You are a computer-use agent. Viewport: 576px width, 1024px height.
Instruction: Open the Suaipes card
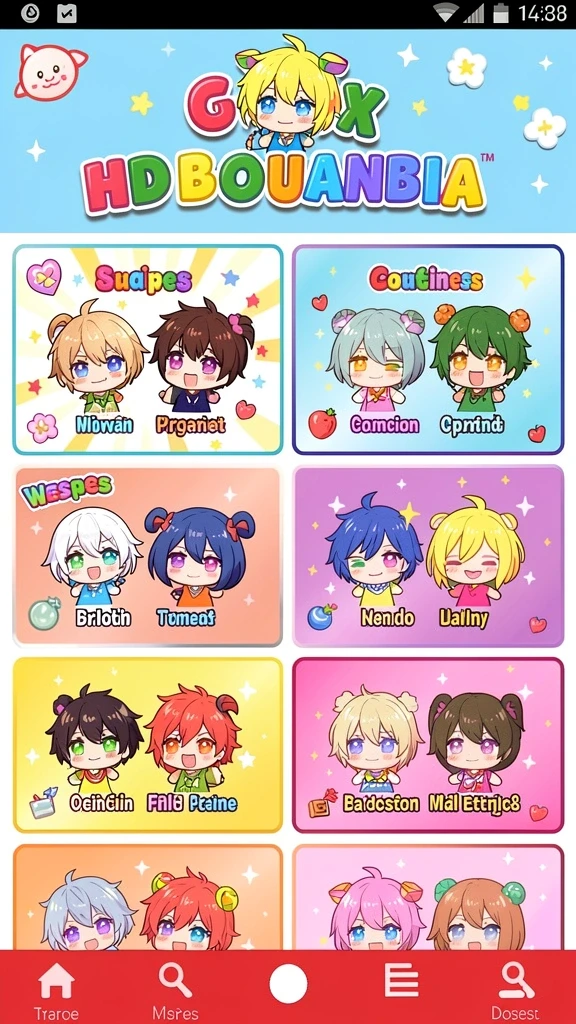coord(148,349)
